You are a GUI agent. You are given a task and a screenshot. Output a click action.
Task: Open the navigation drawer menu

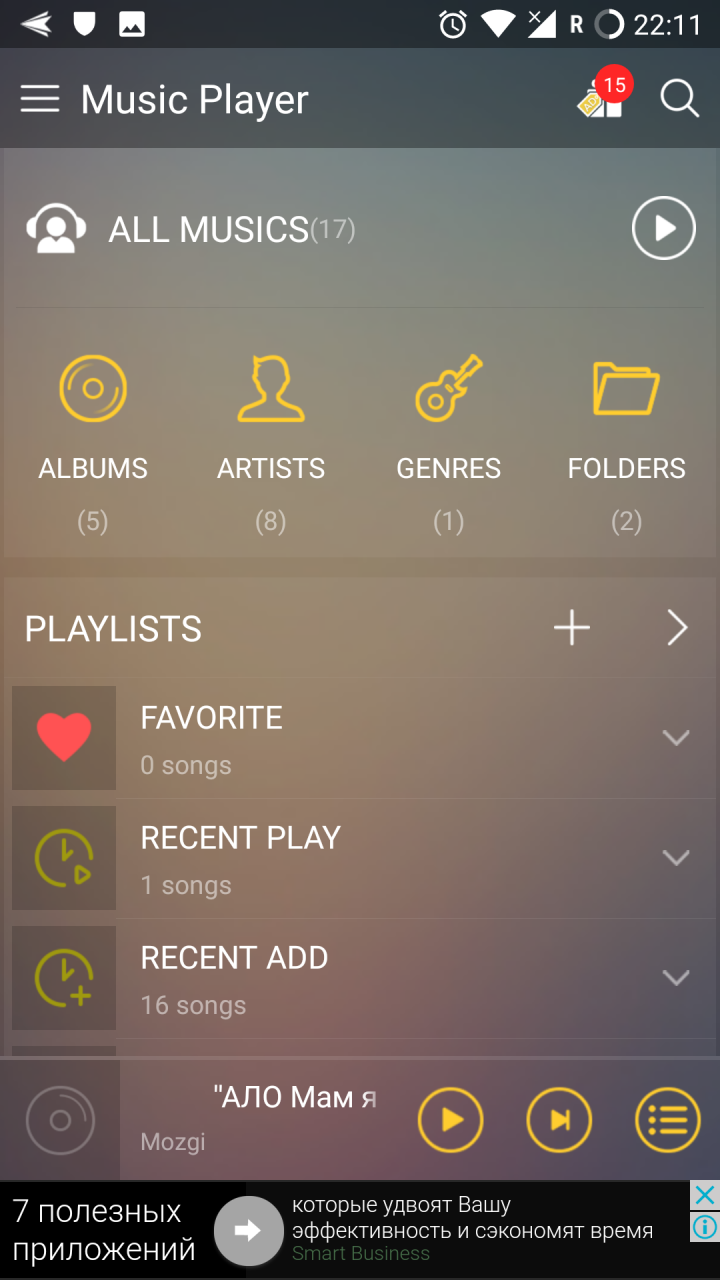point(40,98)
